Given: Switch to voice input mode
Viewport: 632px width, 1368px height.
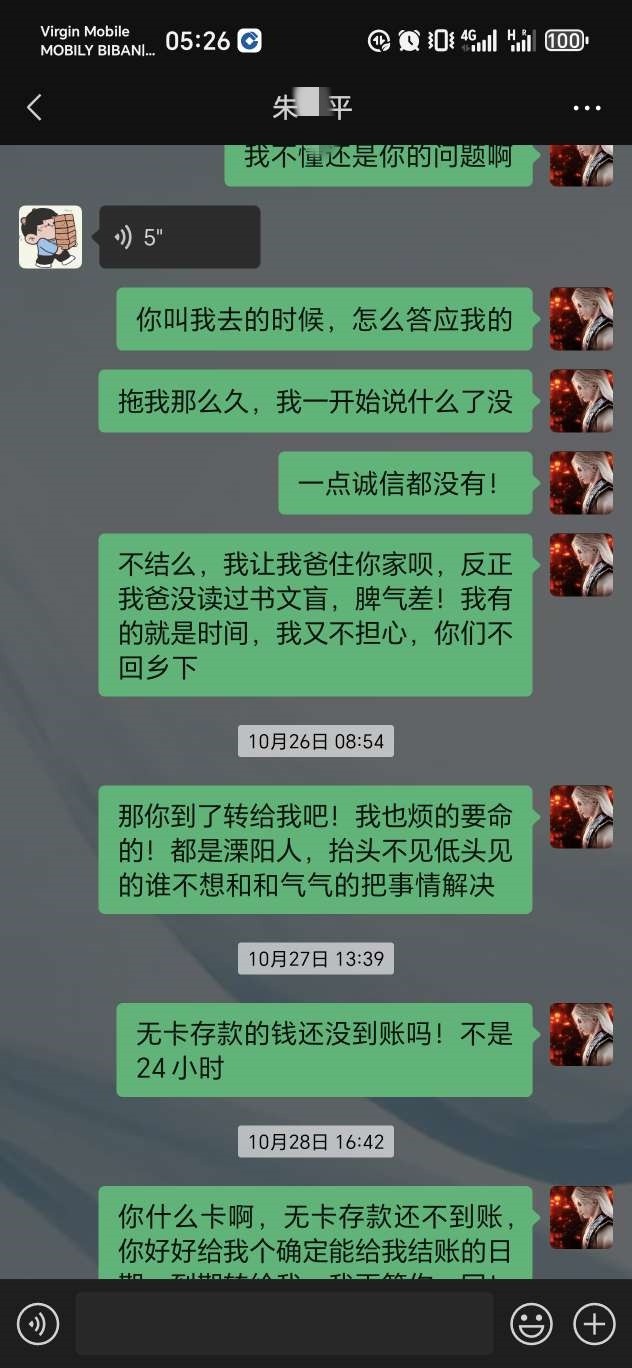Looking at the screenshot, I should click(38, 1324).
